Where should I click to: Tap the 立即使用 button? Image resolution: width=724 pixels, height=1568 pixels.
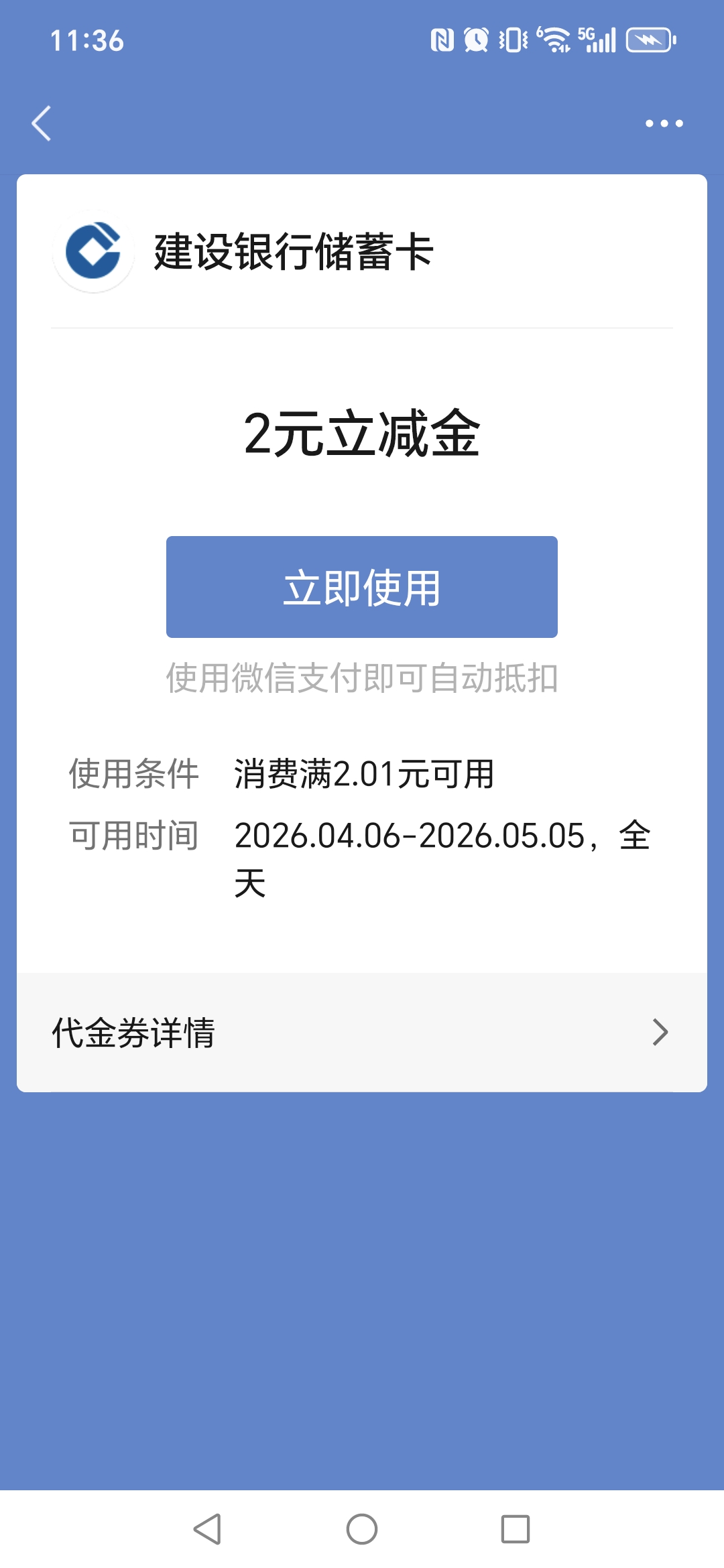point(362,587)
